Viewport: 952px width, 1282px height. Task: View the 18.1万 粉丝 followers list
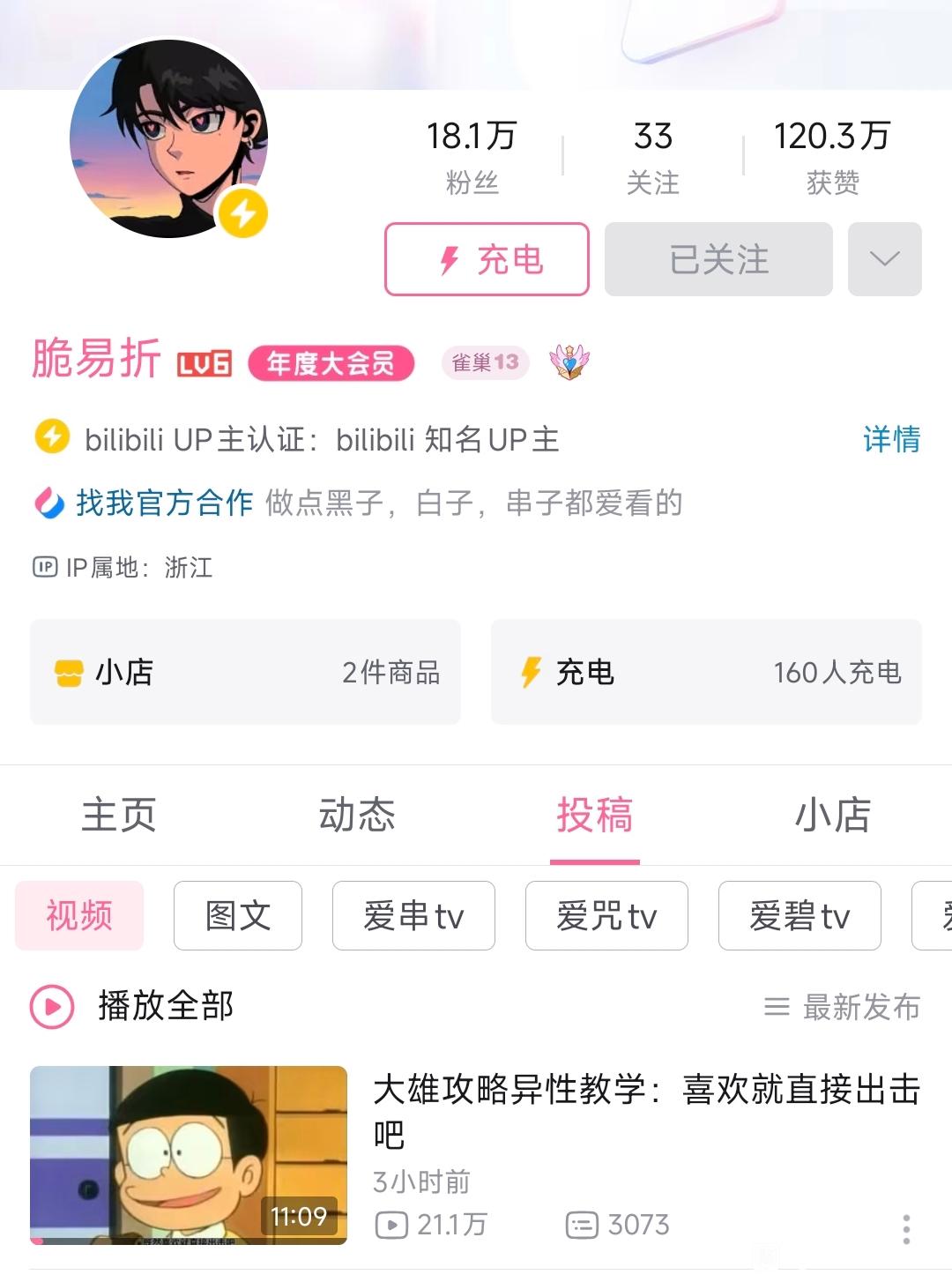(472, 156)
